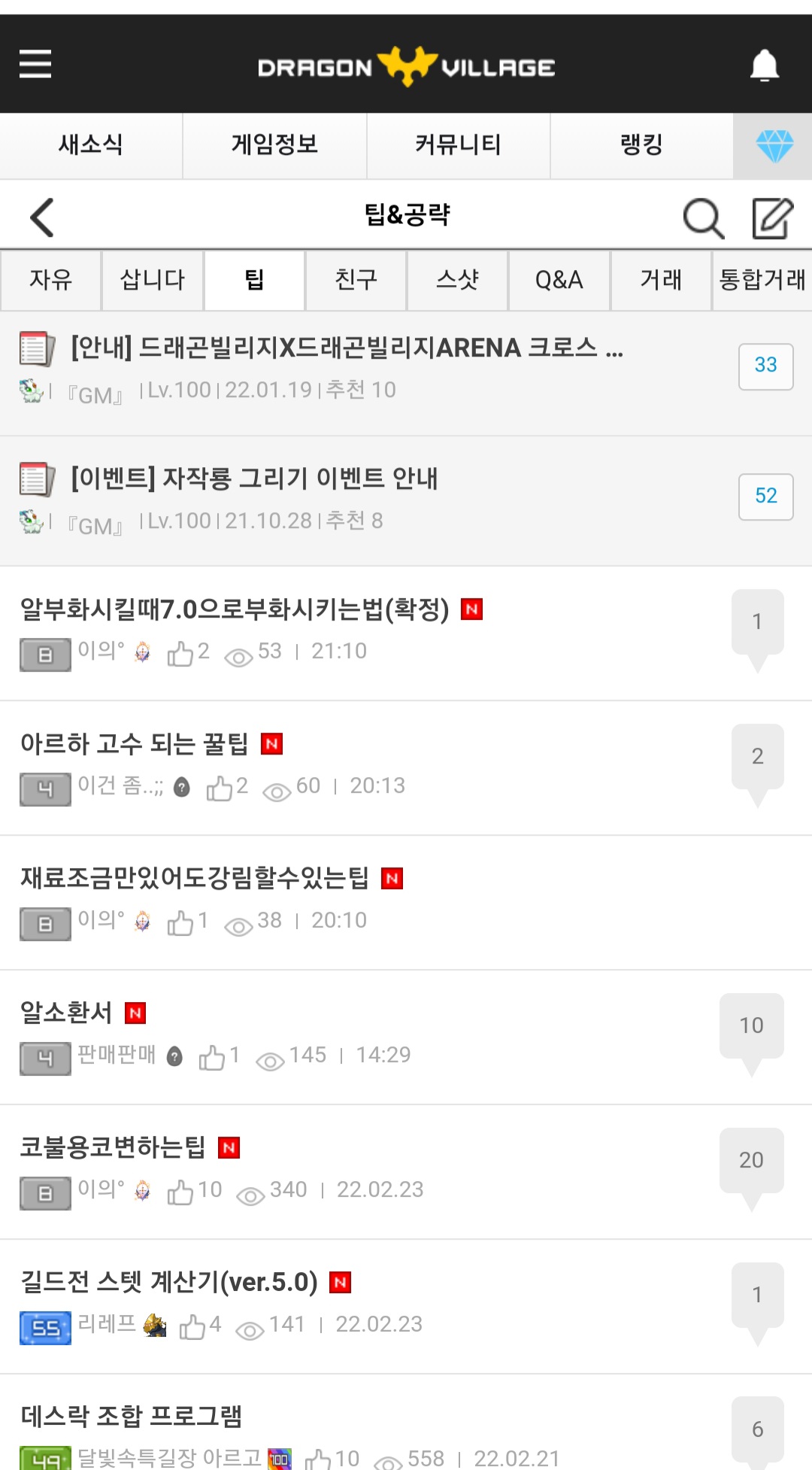Open the 자작룡 그리기 이벤트 안내 notice
Image resolution: width=812 pixels, height=1470 pixels.
tap(254, 478)
